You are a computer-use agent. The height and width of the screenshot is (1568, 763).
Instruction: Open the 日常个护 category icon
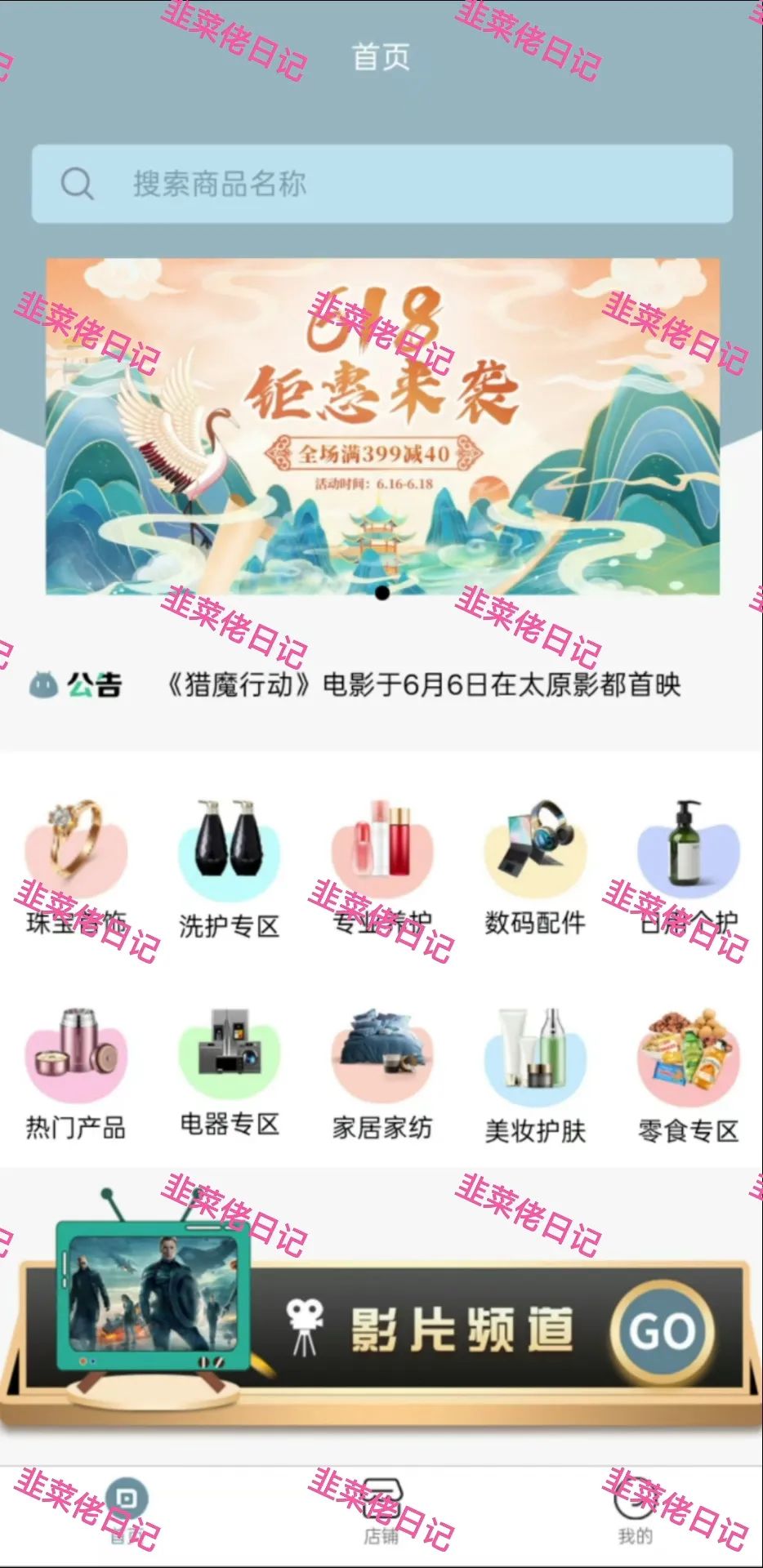tap(689, 849)
